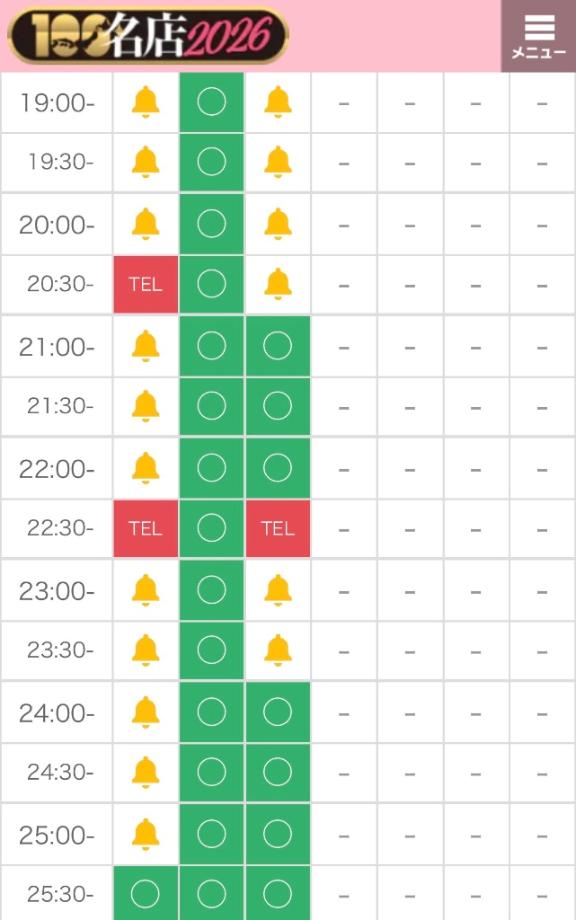
Task: Tap the first bell icon at 25:00
Action: point(145,834)
